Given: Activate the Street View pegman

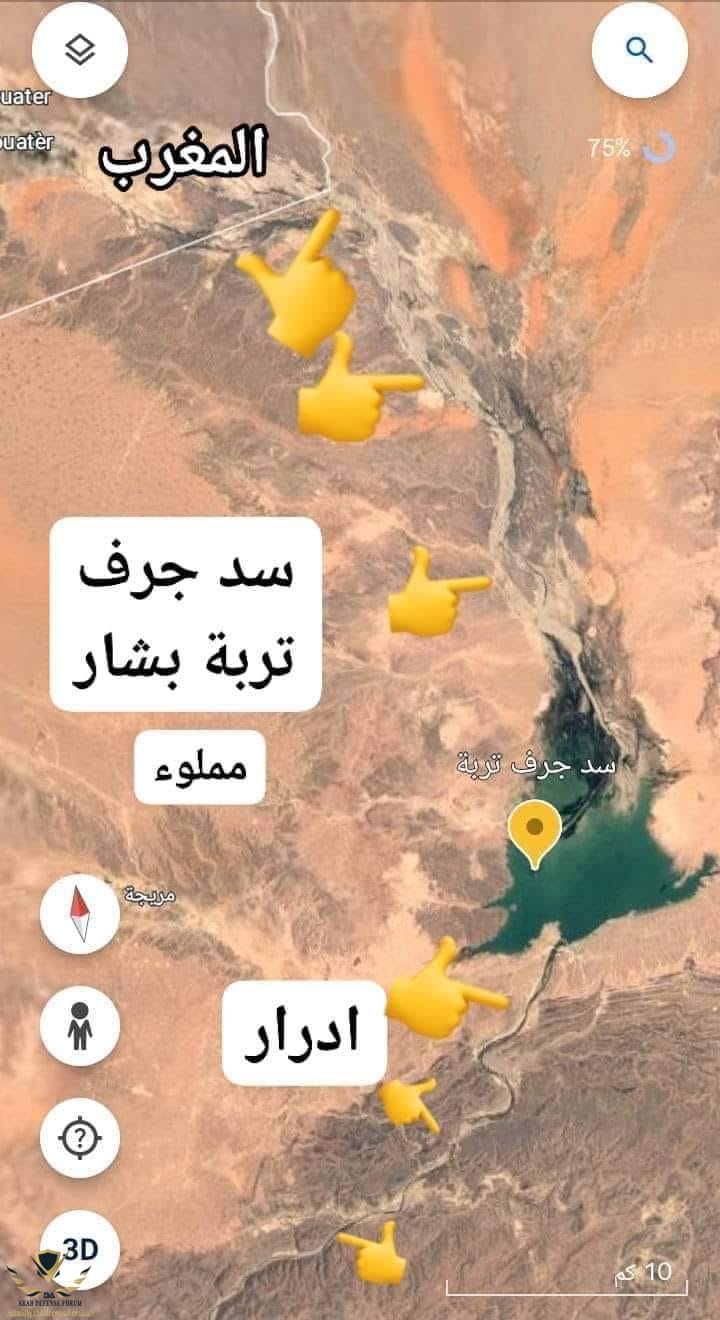Looking at the screenshot, I should [x=80, y=1026].
